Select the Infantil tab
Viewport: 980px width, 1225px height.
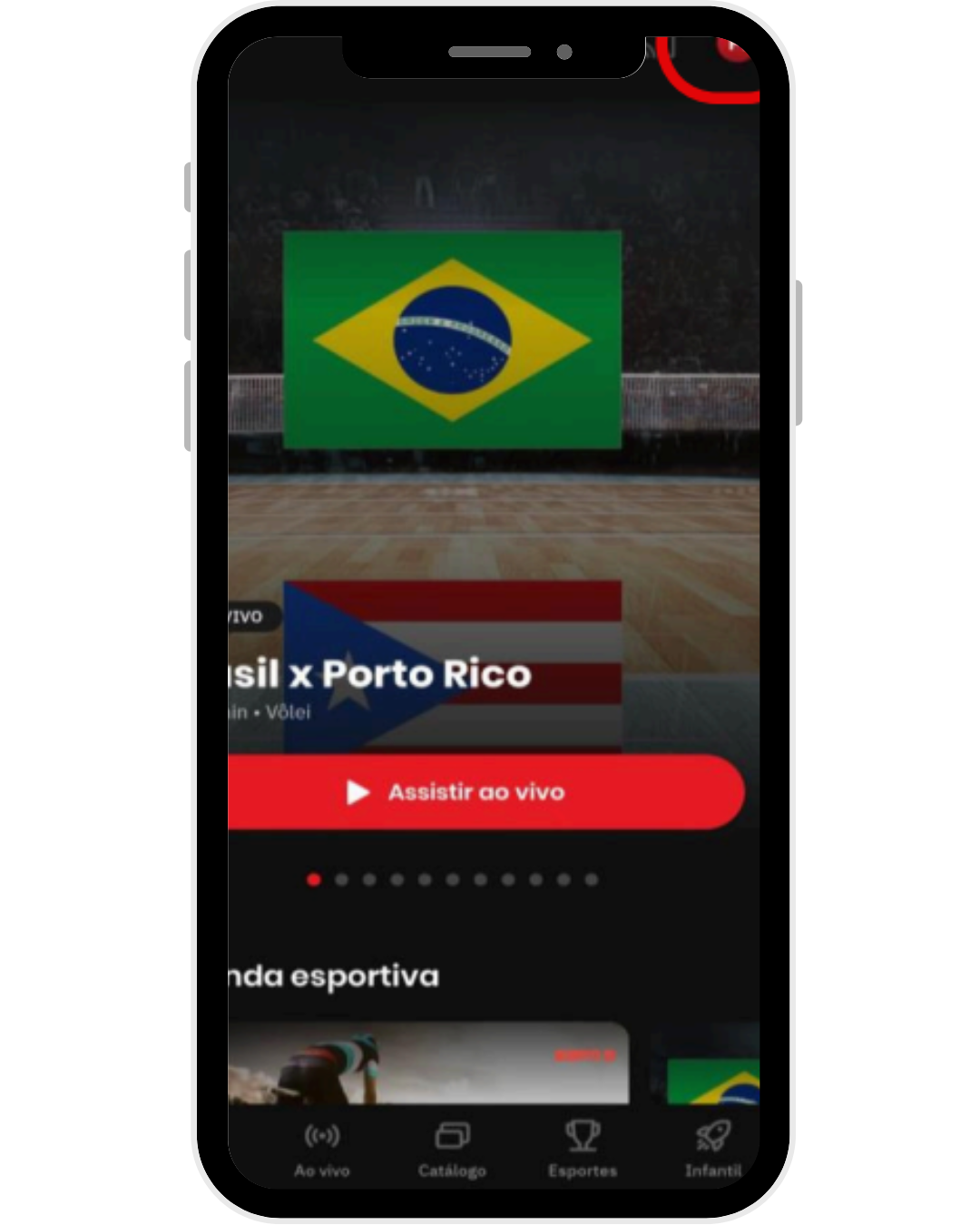[713, 1149]
